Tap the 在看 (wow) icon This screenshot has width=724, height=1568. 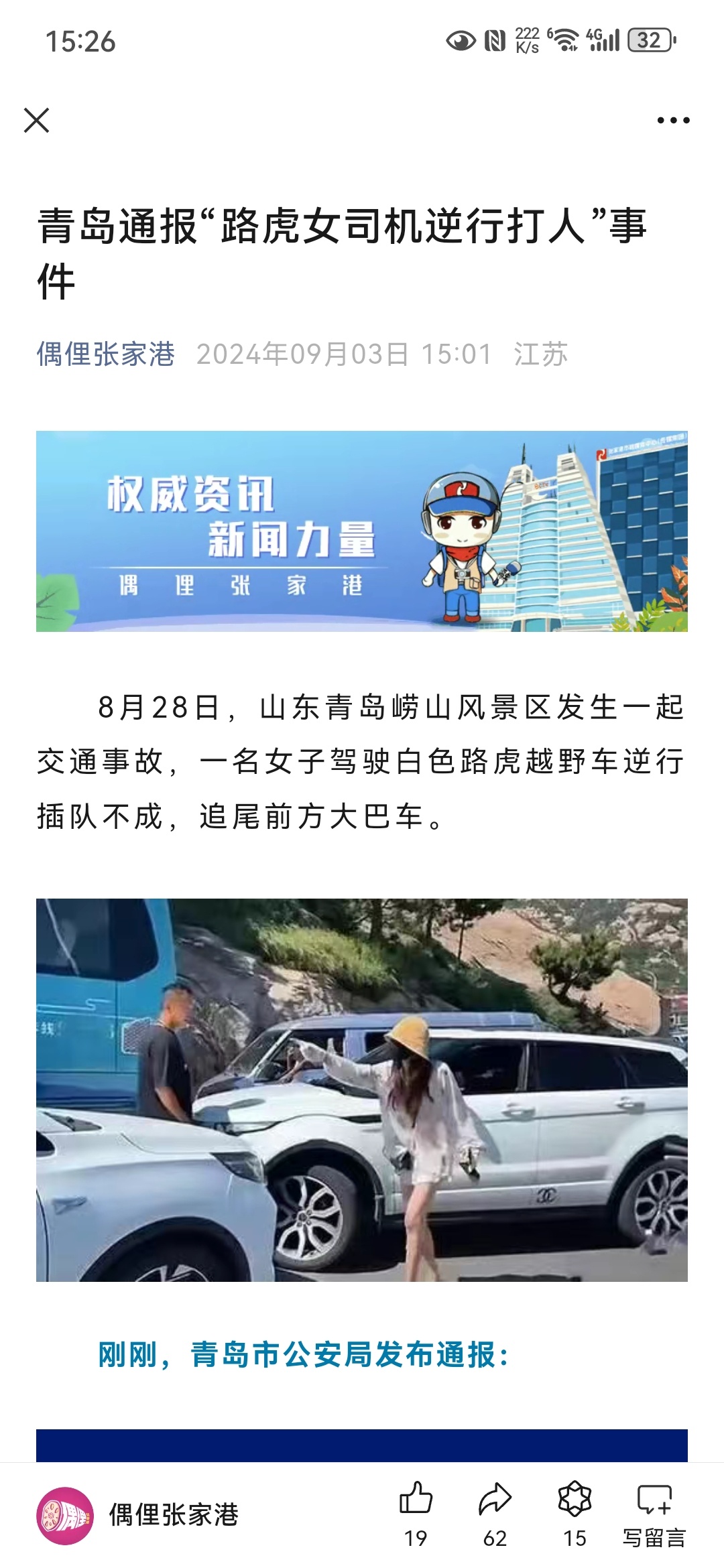tap(575, 1511)
